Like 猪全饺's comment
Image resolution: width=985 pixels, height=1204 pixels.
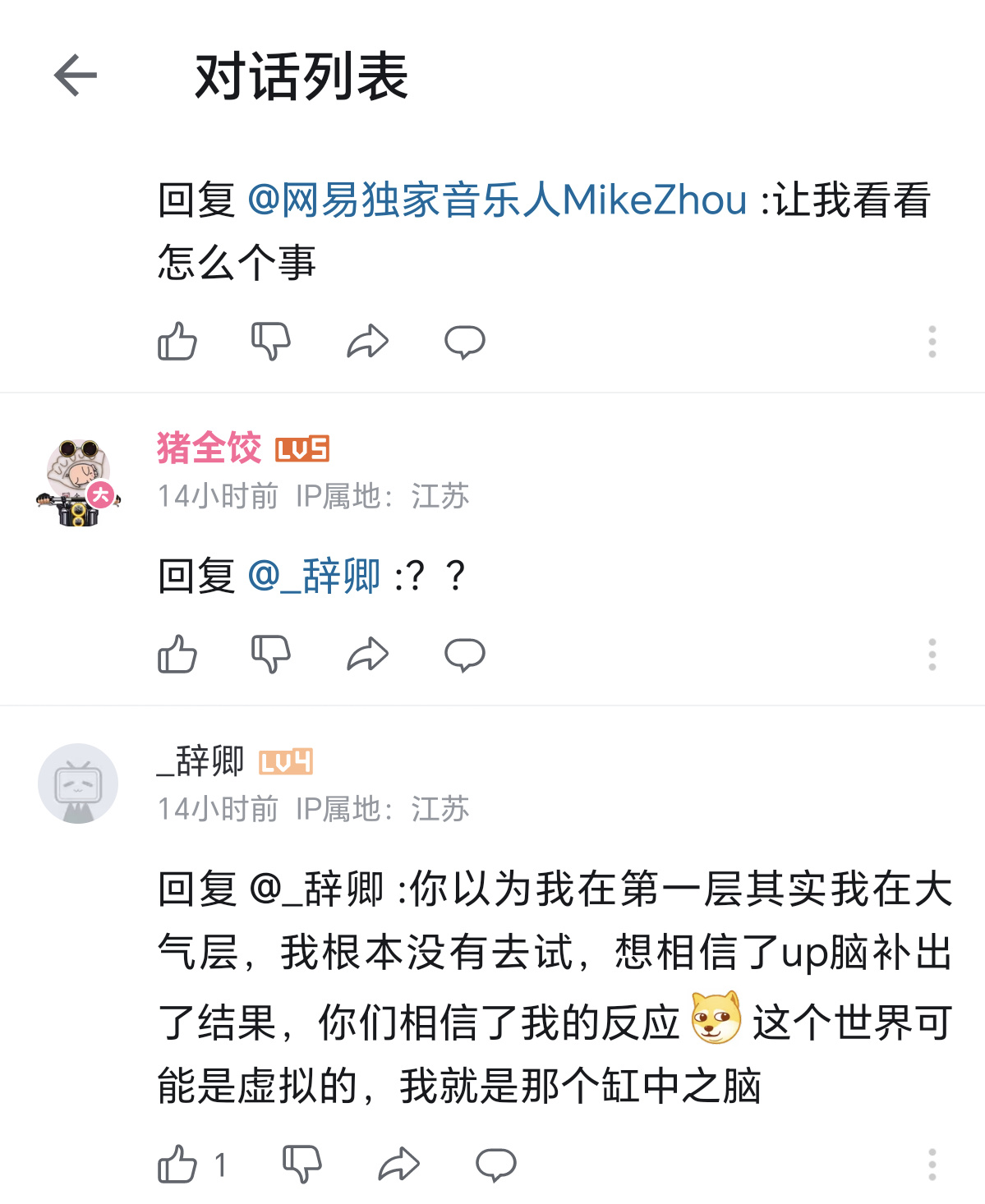coord(177,655)
